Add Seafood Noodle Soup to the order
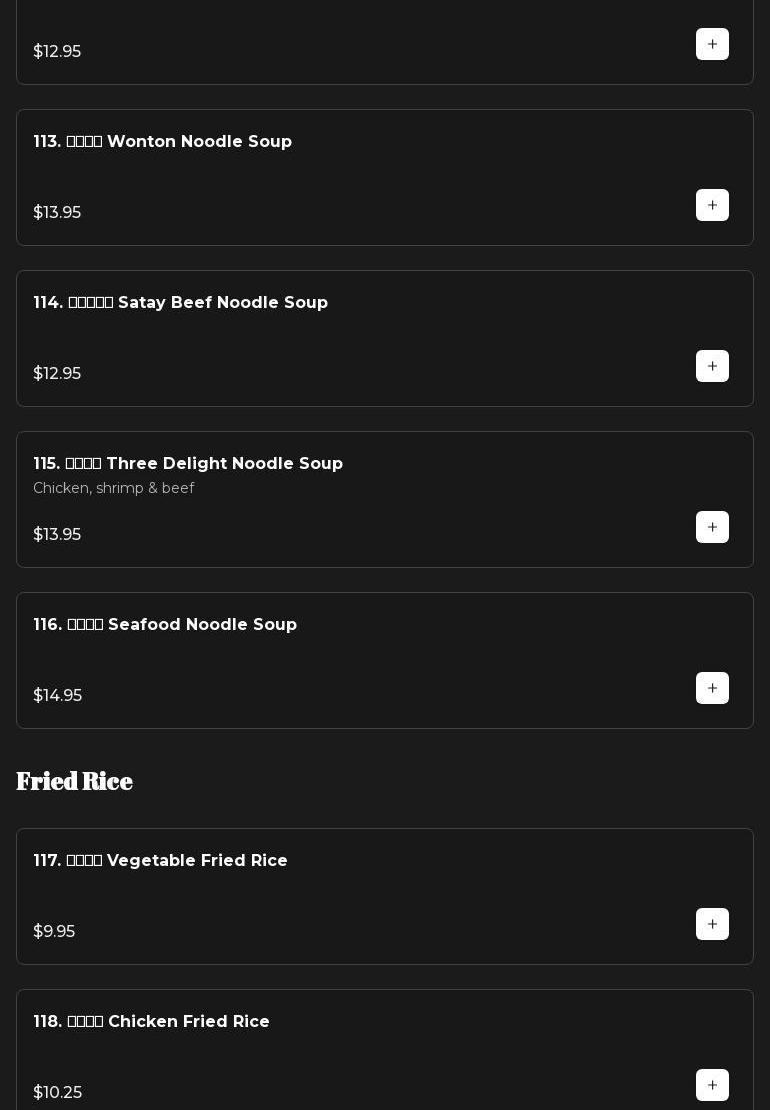Viewport: 770px width, 1110px height. 712,688
